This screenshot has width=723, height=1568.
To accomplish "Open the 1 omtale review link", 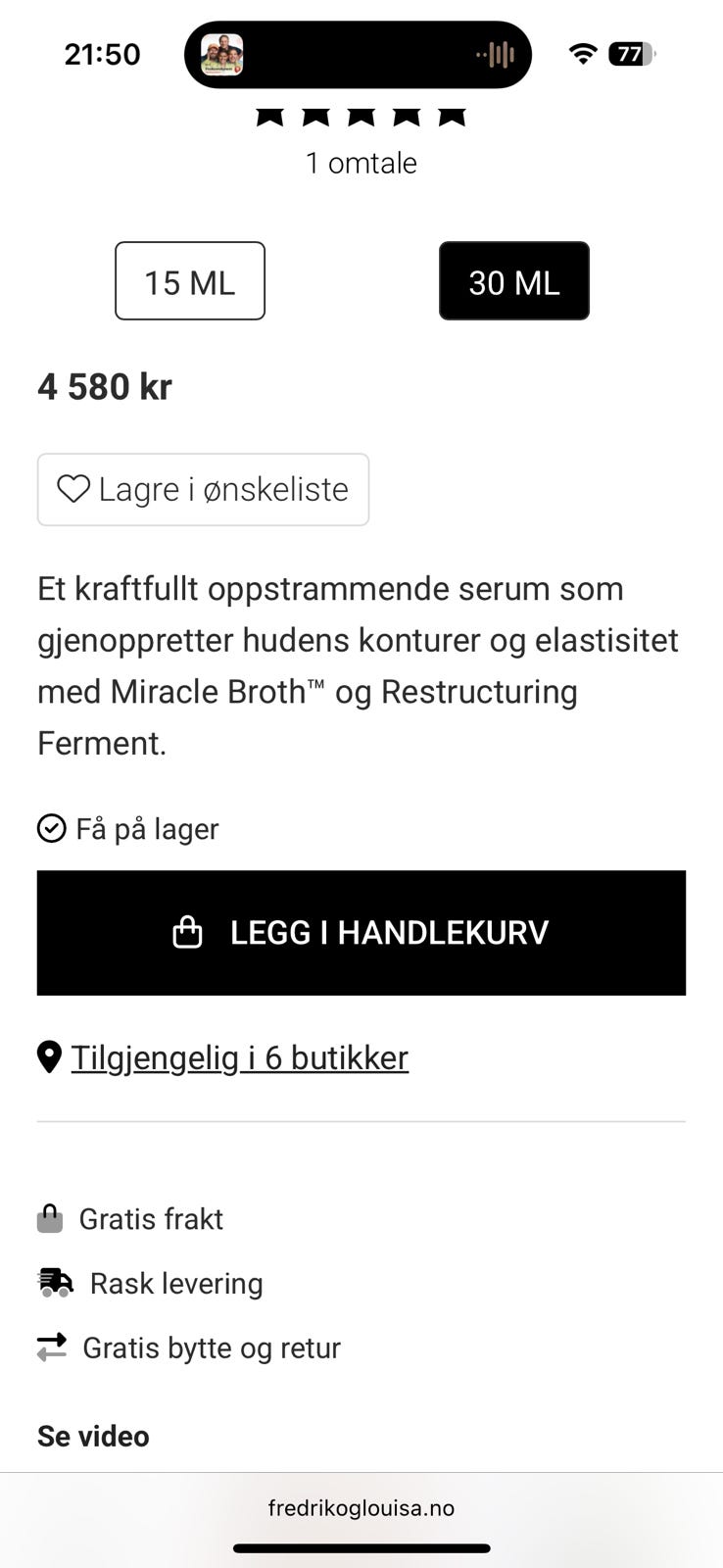I will pos(361,163).
